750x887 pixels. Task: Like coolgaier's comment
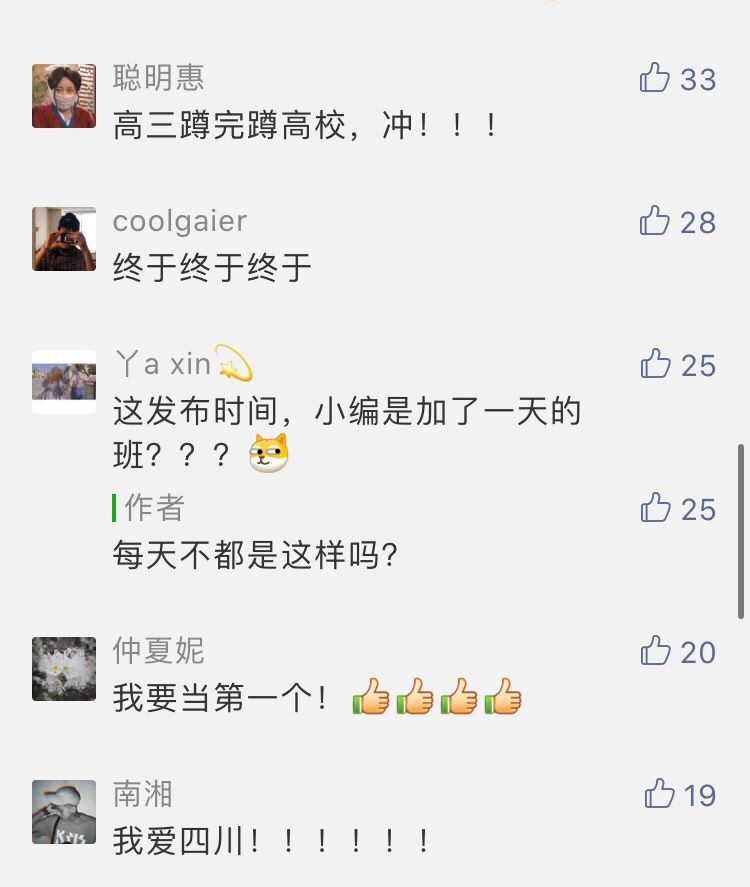tap(656, 221)
